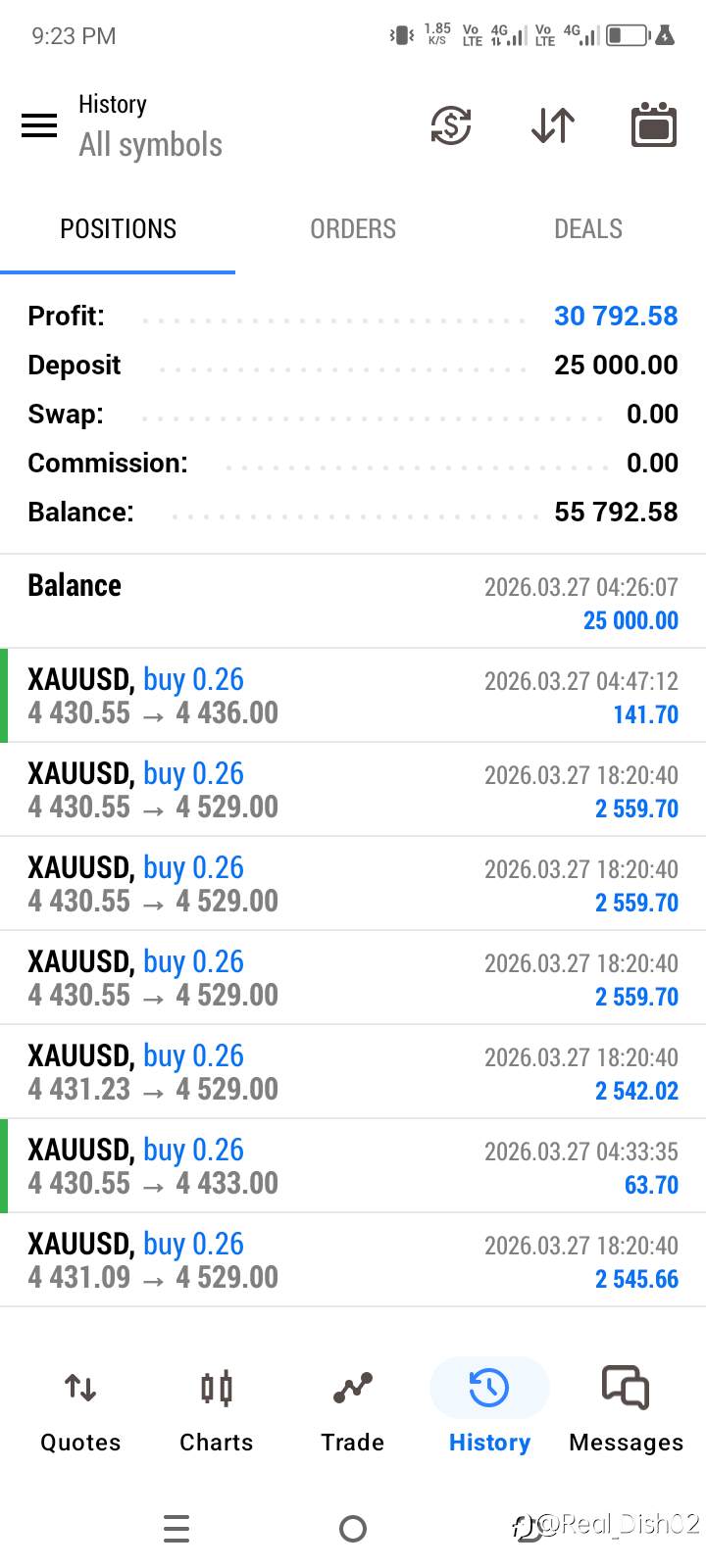
Task: Go to the Quotes tab
Action: [x=80, y=1409]
